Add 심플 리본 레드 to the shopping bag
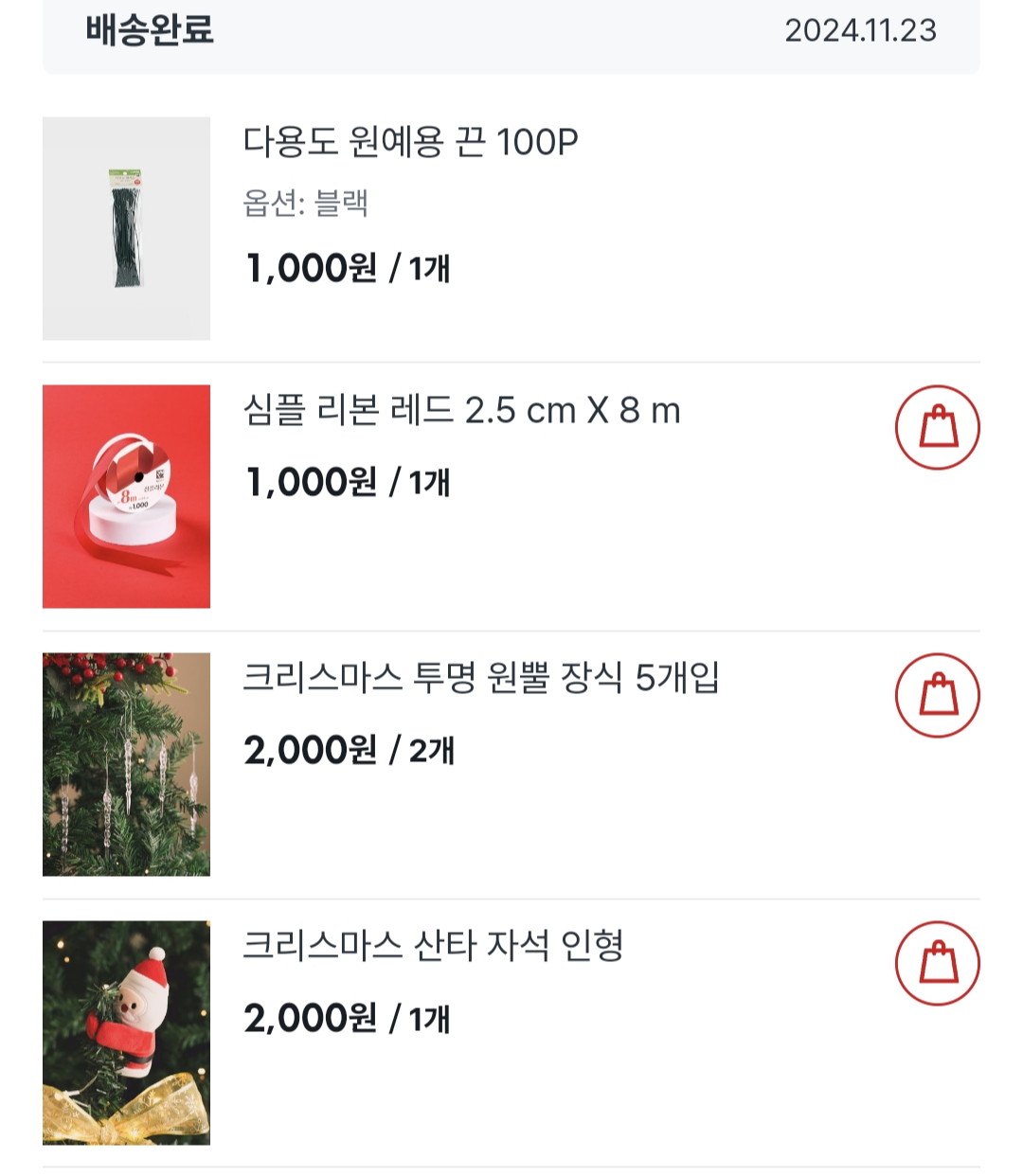This screenshot has height=1176, width=1023. coord(937,427)
